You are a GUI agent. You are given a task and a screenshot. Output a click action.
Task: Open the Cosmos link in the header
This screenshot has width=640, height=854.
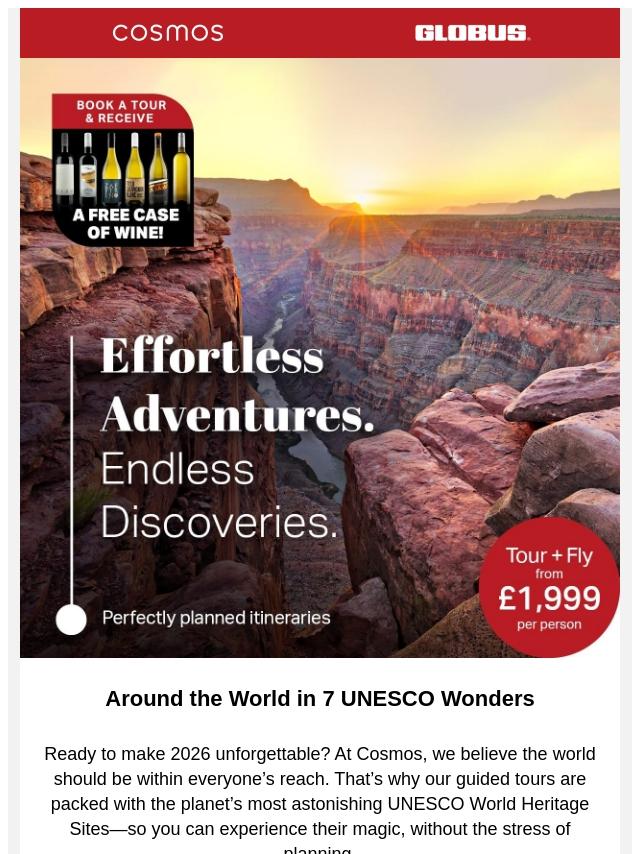pos(168,33)
